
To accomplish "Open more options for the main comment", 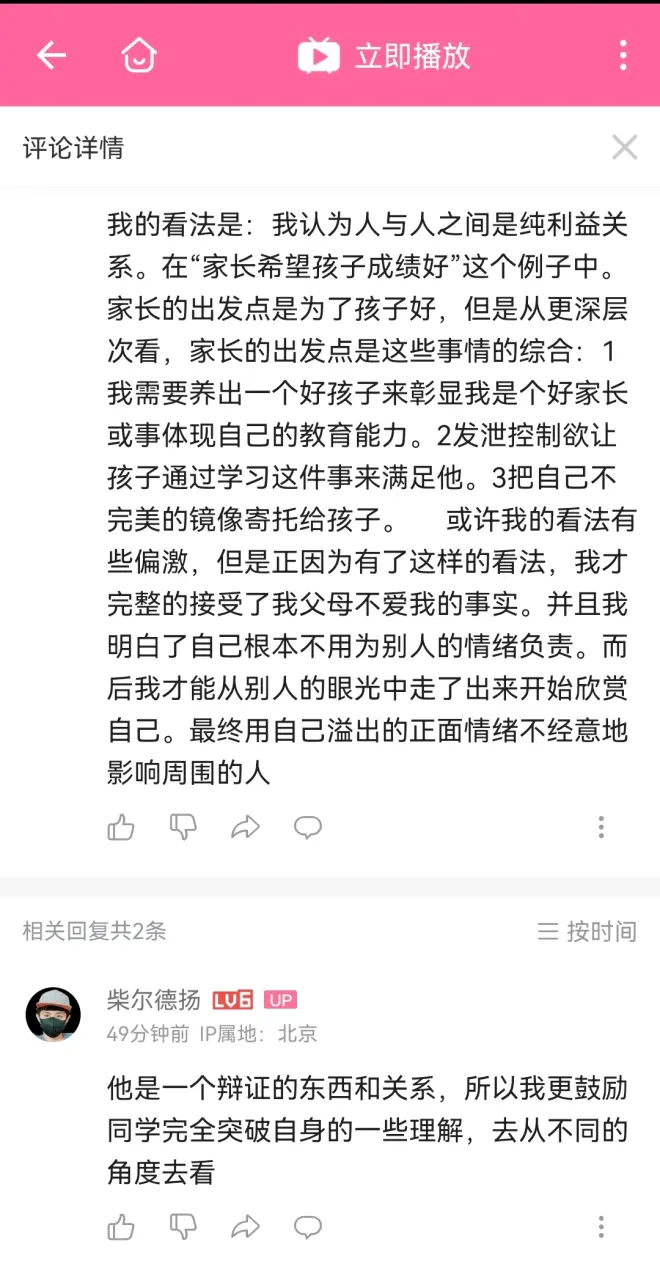I will click(x=601, y=827).
